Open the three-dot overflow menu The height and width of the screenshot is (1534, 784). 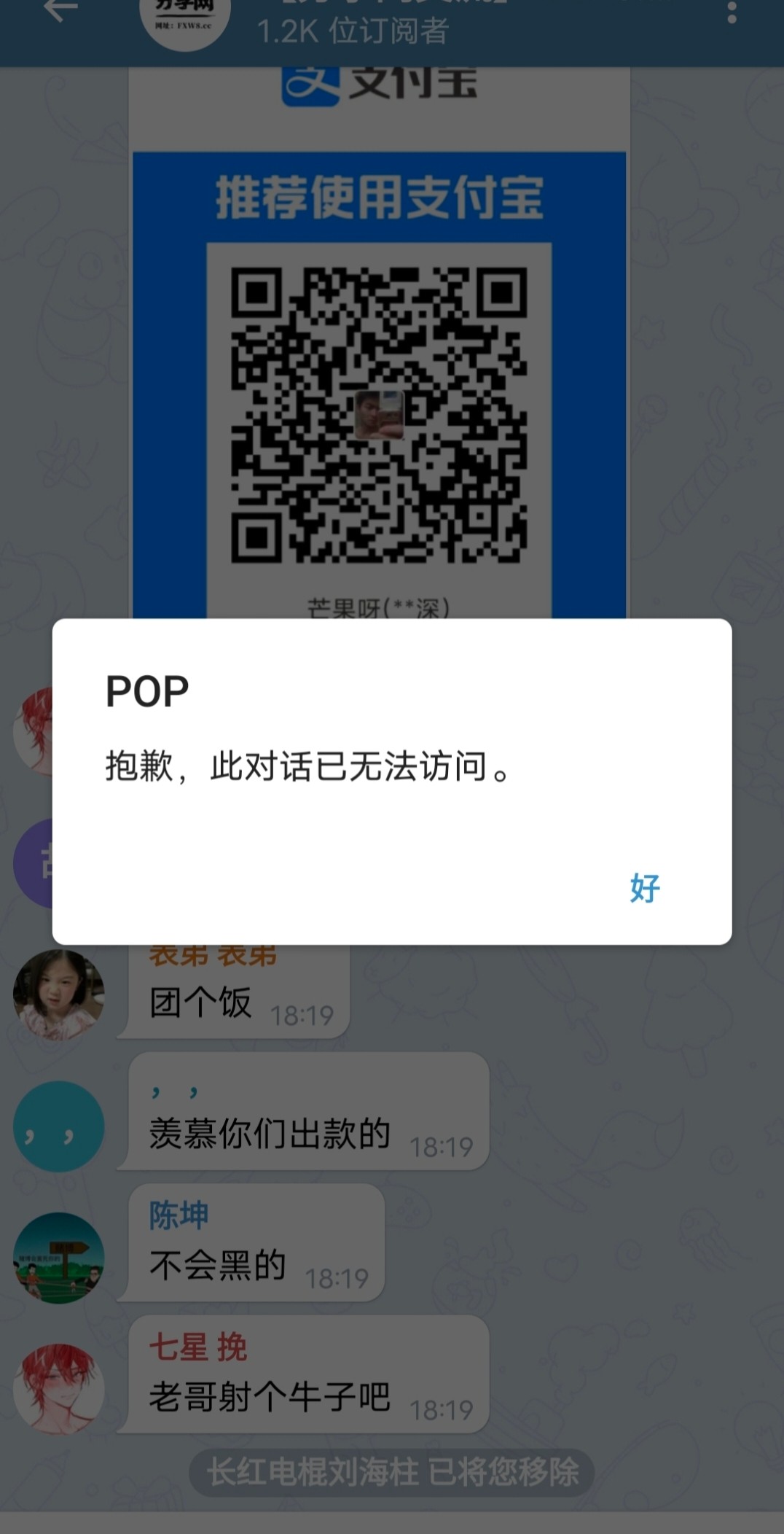[732, 12]
